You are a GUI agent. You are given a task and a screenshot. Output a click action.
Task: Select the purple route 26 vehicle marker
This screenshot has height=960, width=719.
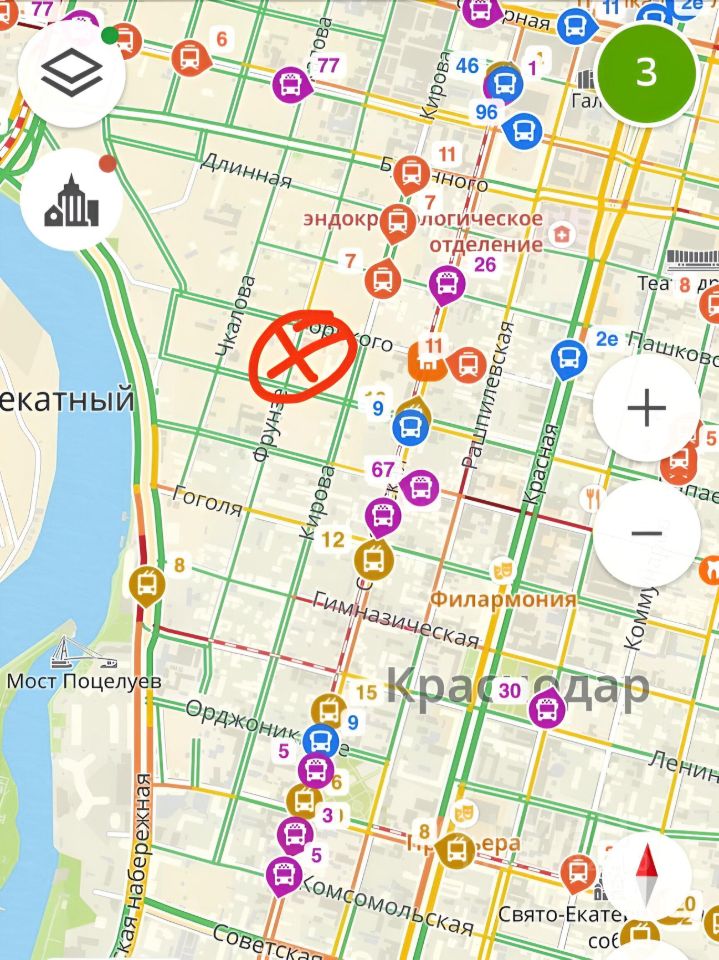(x=447, y=284)
